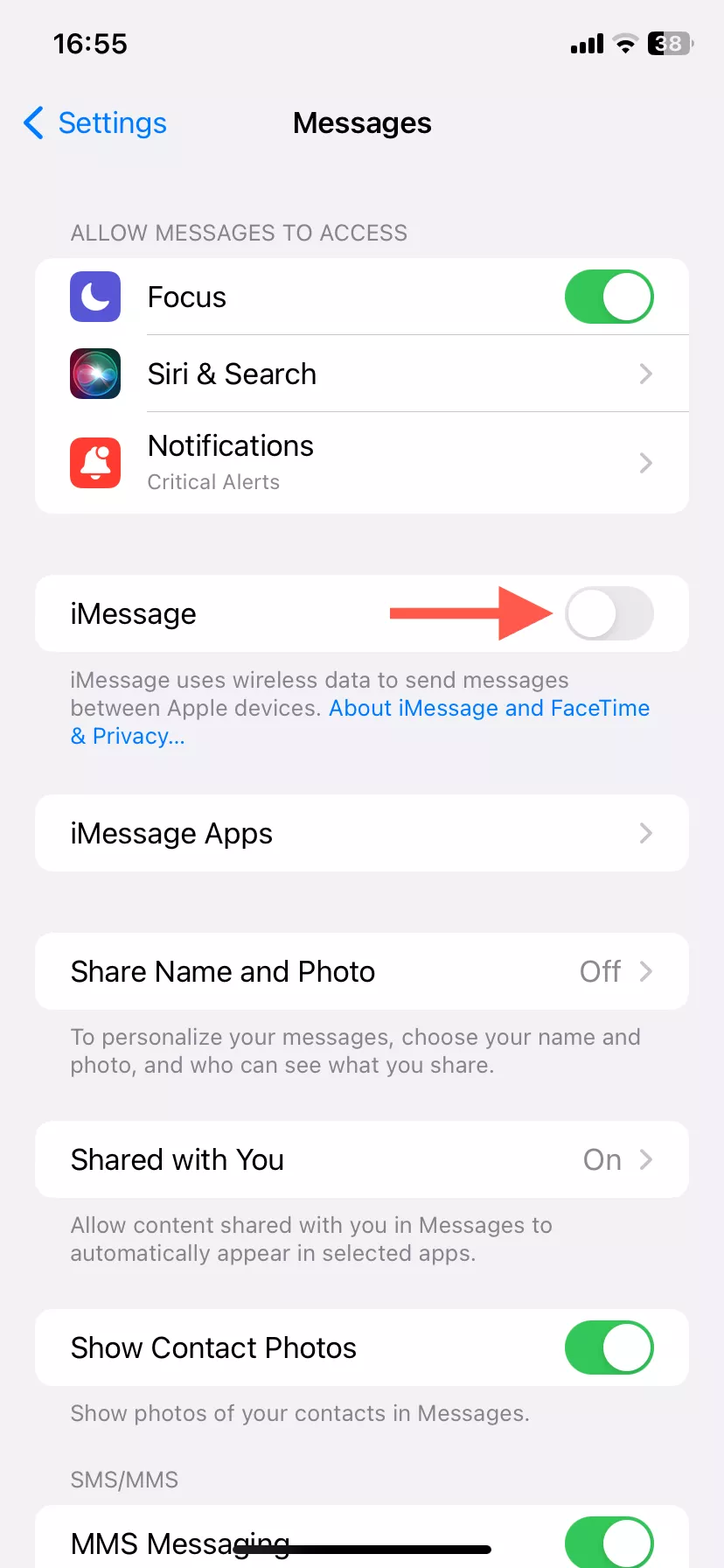
Task: Open Notifications settings for Messages
Action: [x=362, y=462]
